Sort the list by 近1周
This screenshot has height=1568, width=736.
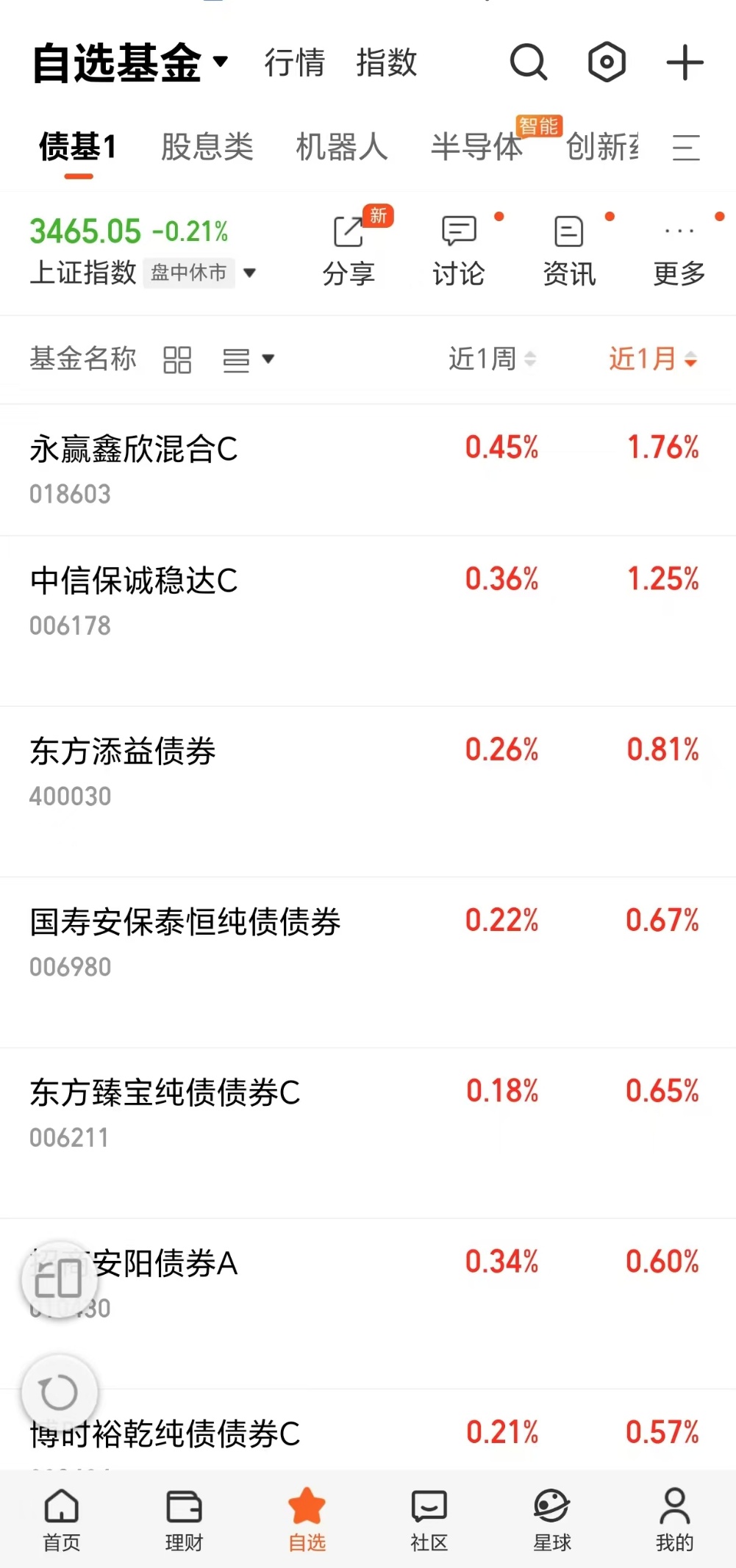[492, 359]
